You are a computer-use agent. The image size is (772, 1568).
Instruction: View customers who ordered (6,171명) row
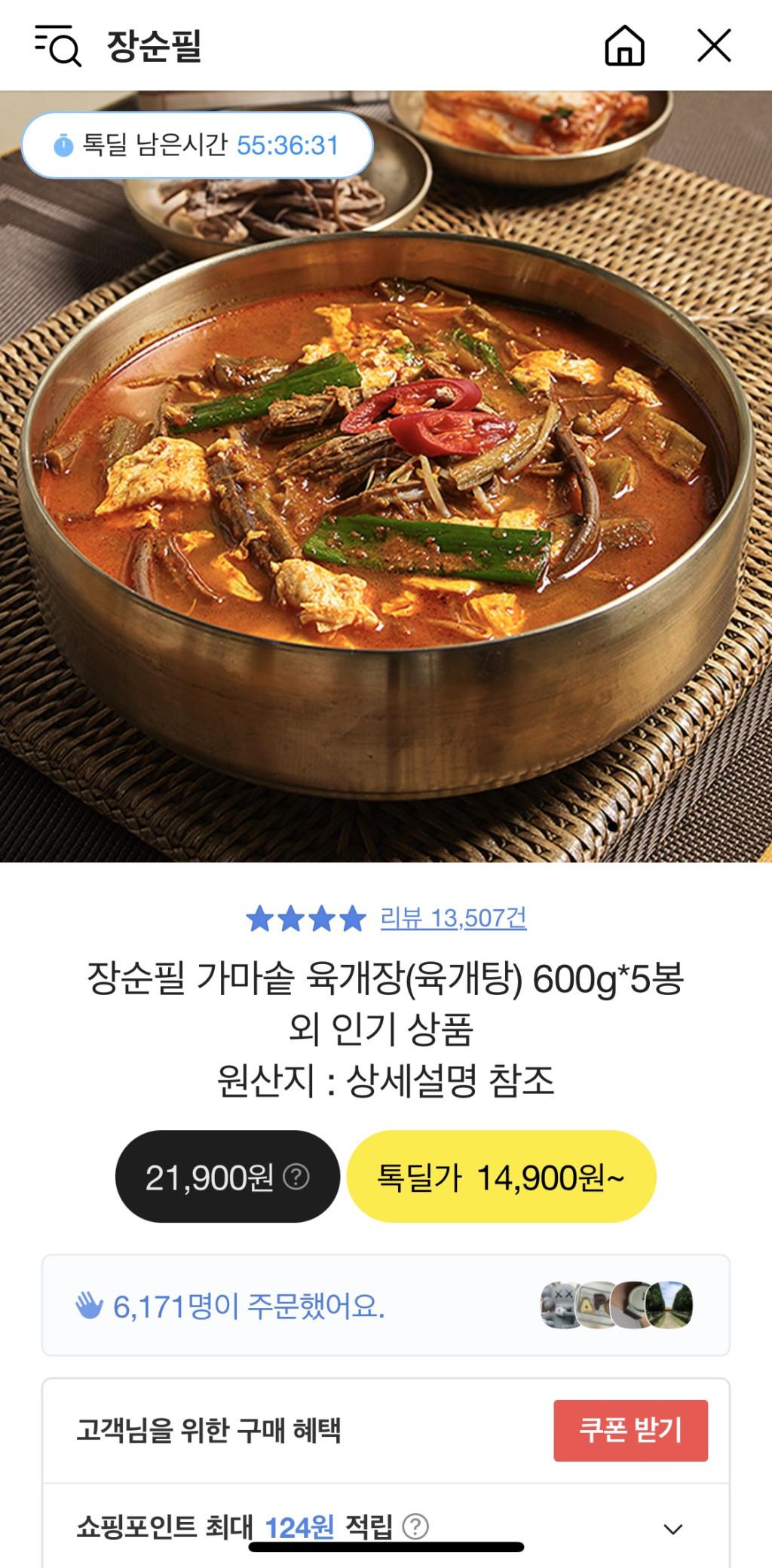(385, 1306)
